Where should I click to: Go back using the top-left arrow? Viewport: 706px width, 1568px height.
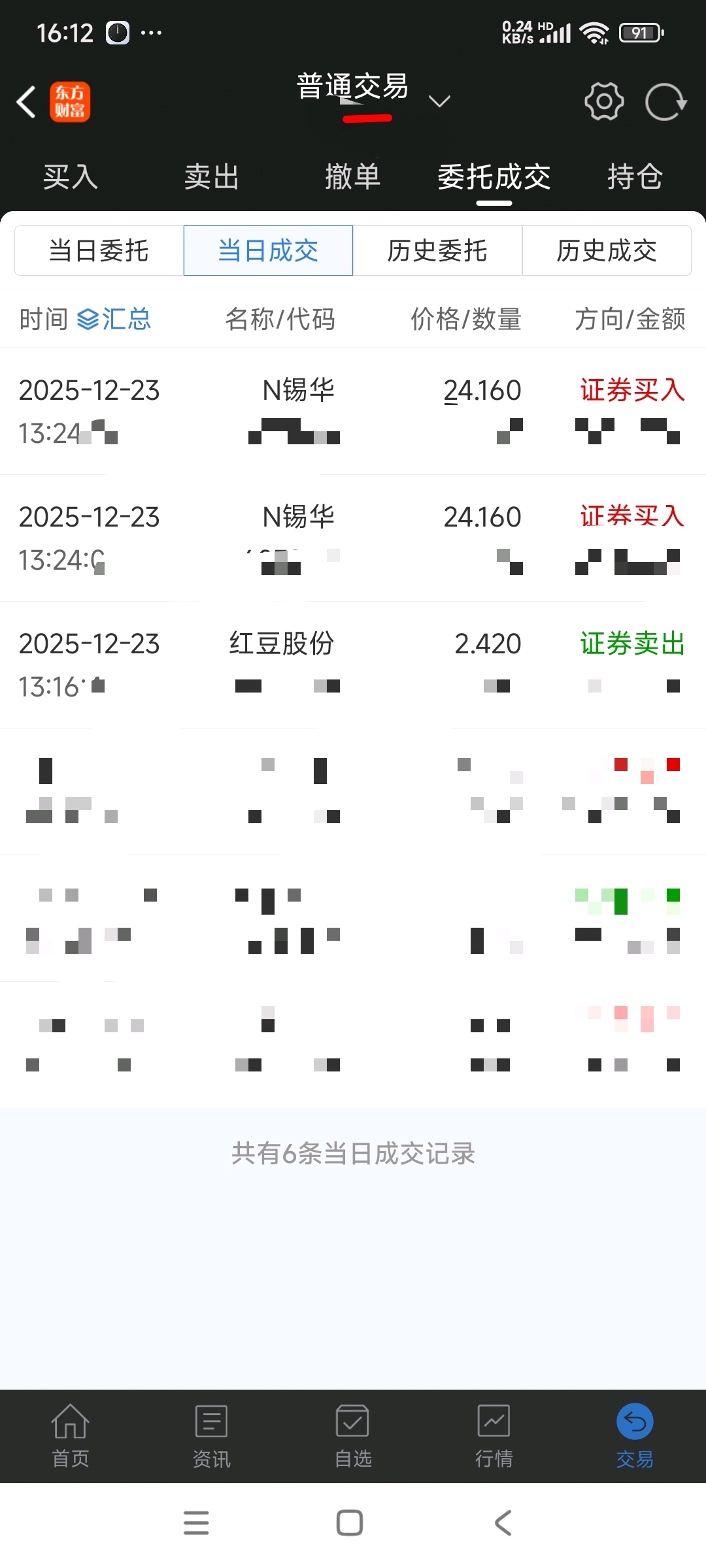point(26,102)
